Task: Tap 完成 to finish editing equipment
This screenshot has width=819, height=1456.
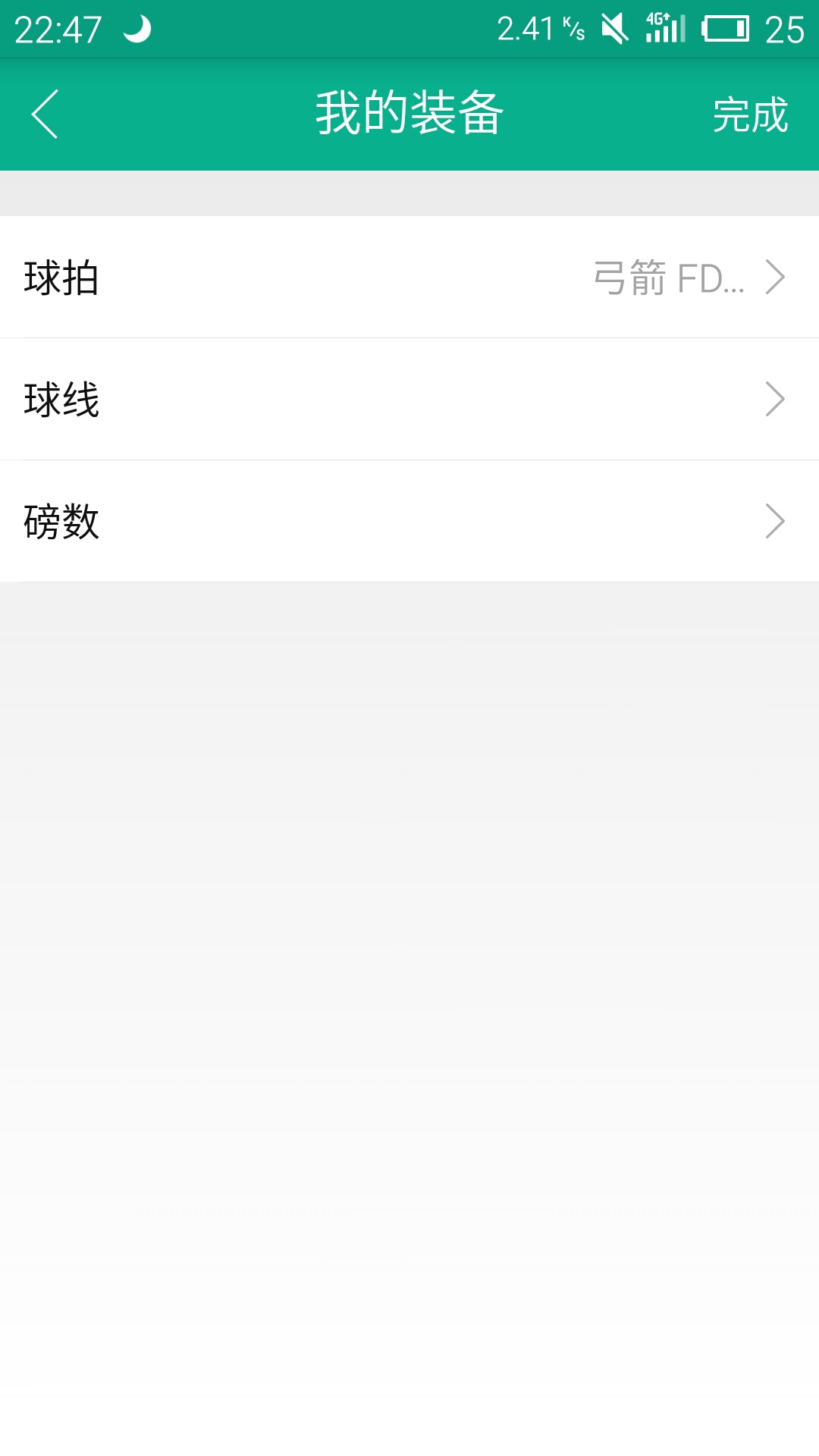Action: (x=750, y=115)
